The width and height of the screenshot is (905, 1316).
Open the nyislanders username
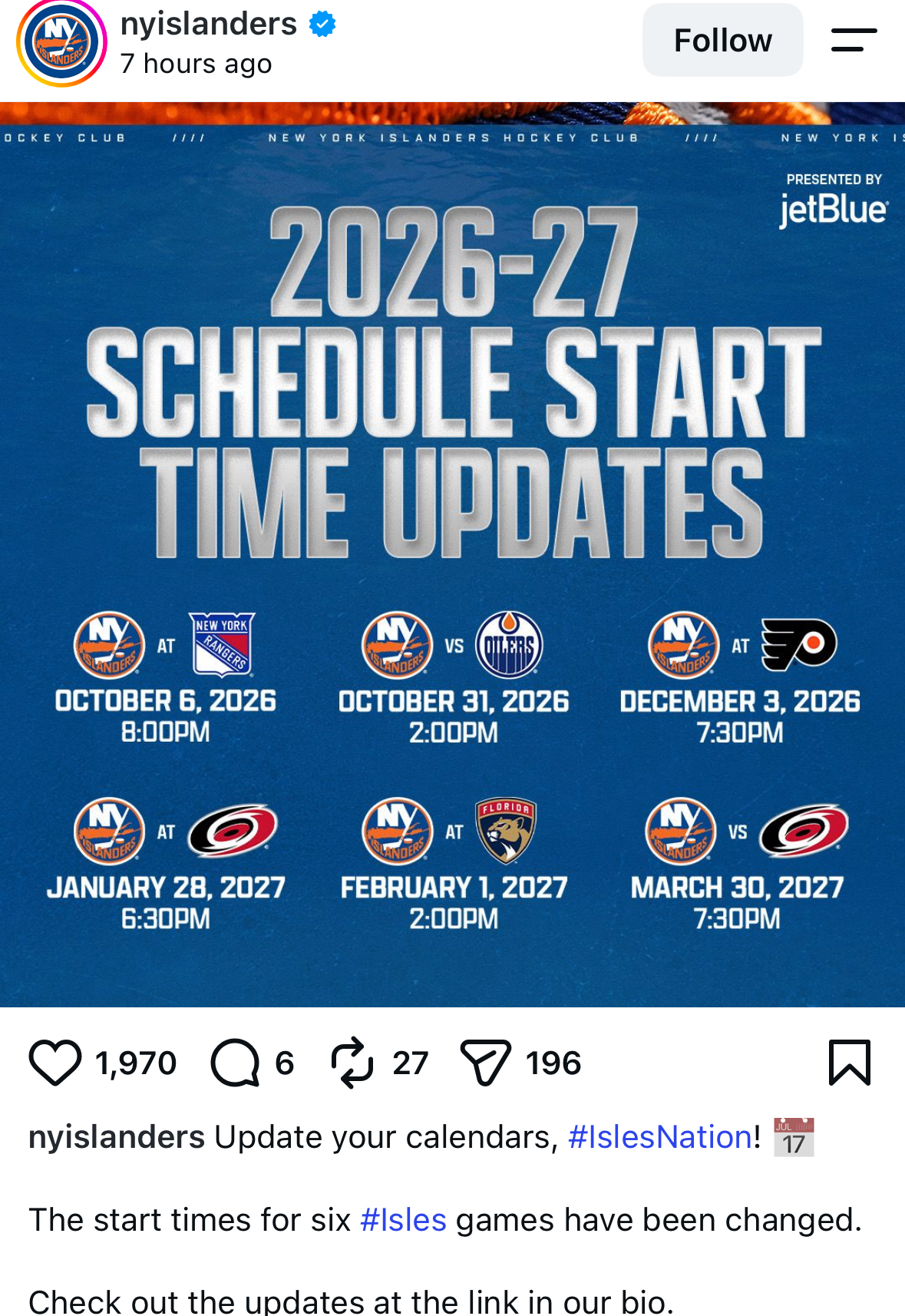click(x=208, y=24)
